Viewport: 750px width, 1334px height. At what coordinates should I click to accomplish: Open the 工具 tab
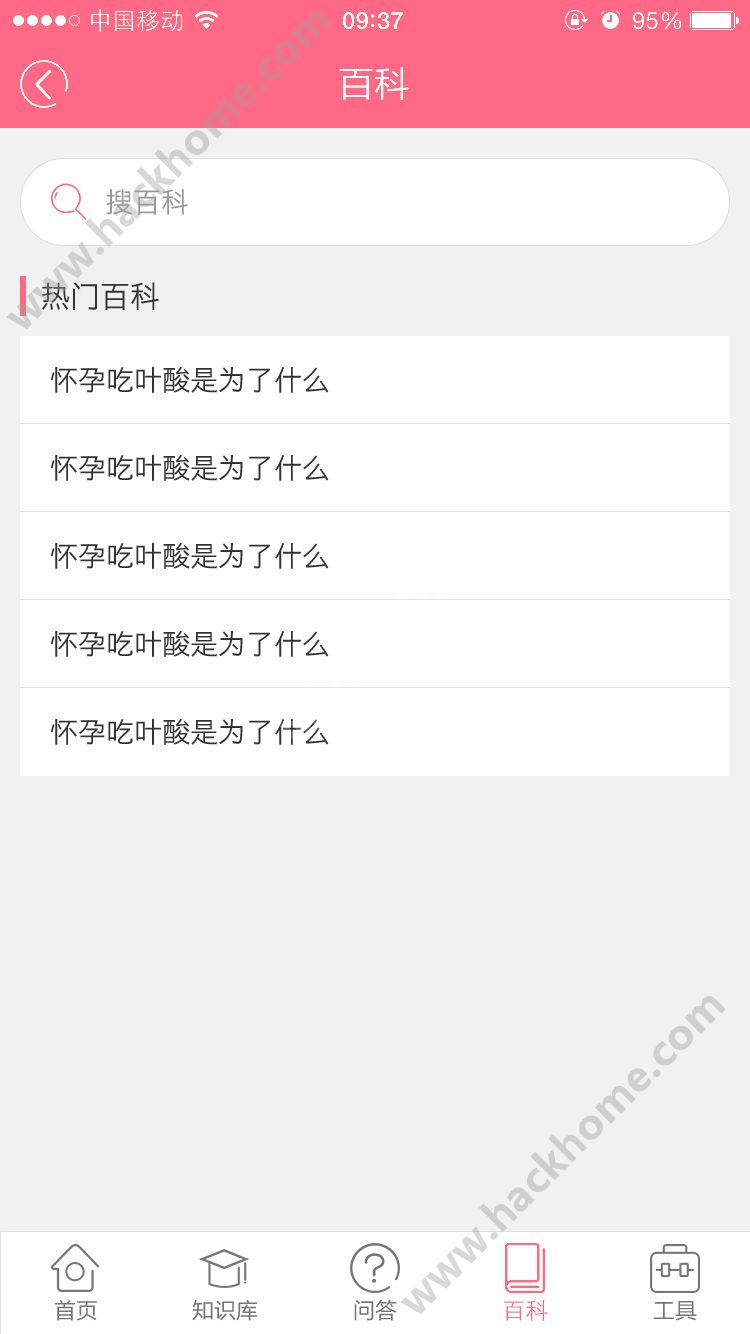(675, 1282)
